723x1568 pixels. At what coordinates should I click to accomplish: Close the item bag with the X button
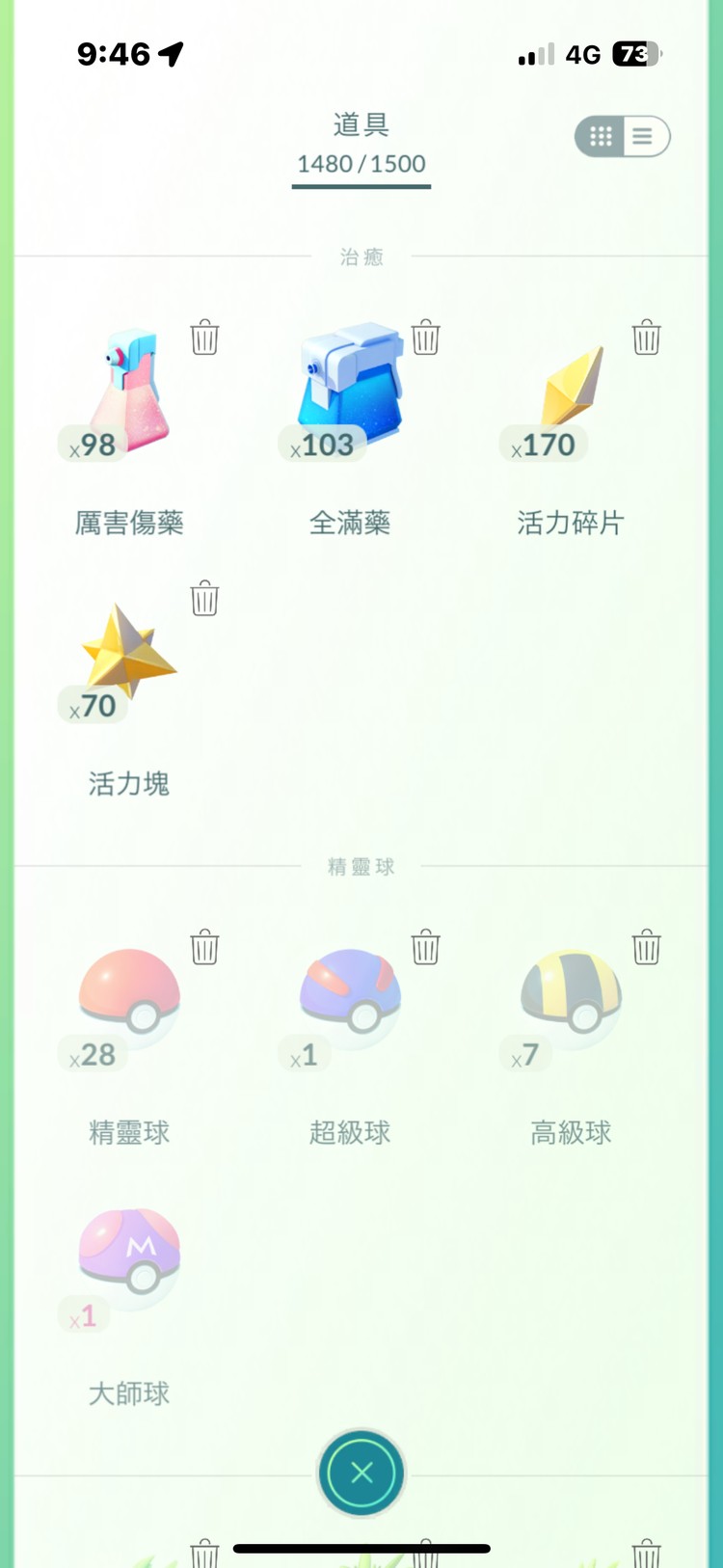(361, 1473)
